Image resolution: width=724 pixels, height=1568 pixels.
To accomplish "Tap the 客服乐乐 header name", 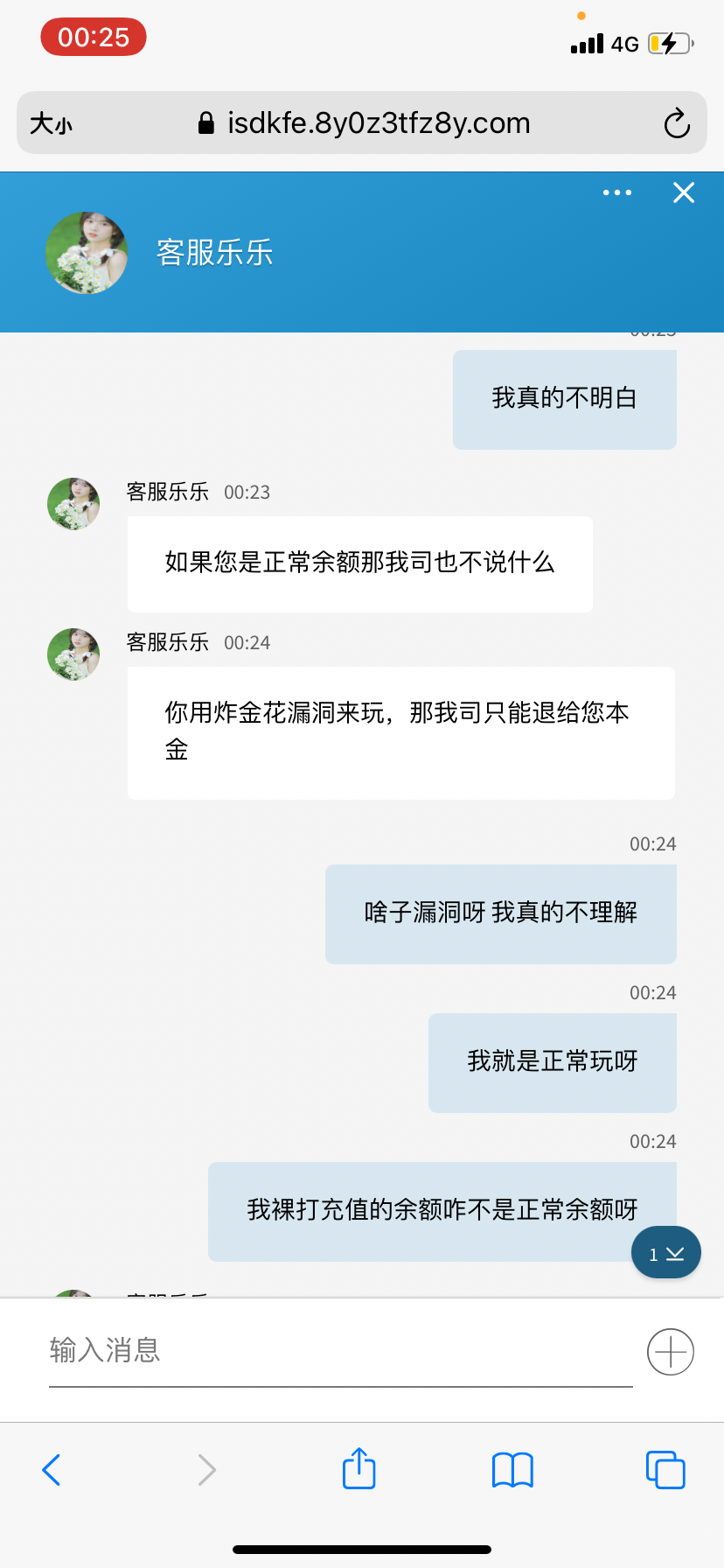I will [213, 252].
